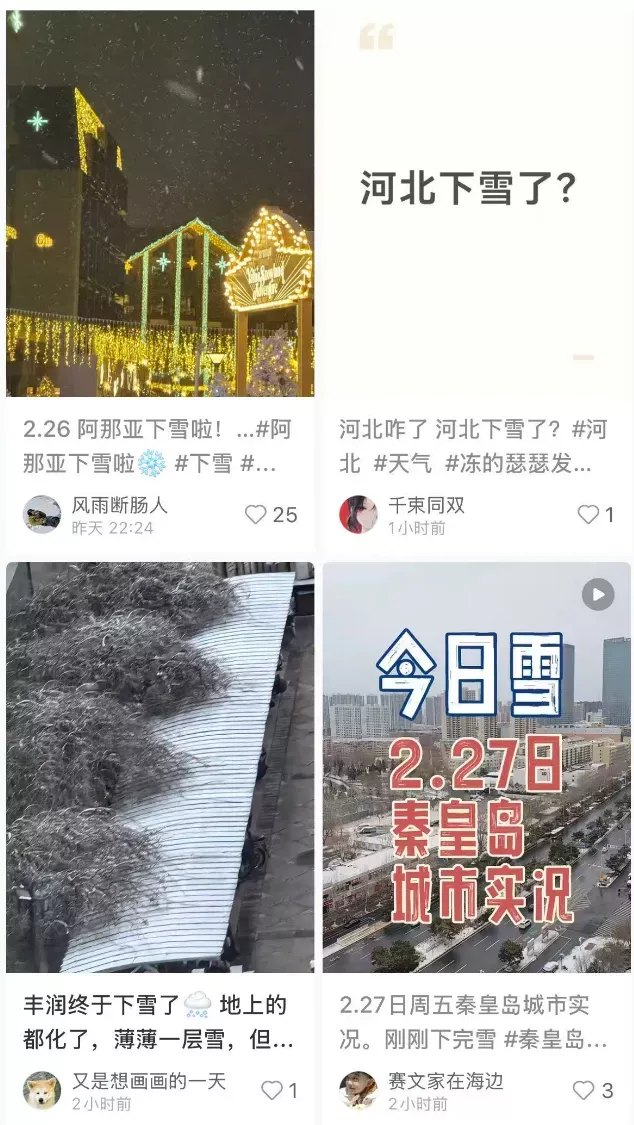Like the post by 风雨断肠人
This screenshot has height=1125, width=634.
(257, 514)
